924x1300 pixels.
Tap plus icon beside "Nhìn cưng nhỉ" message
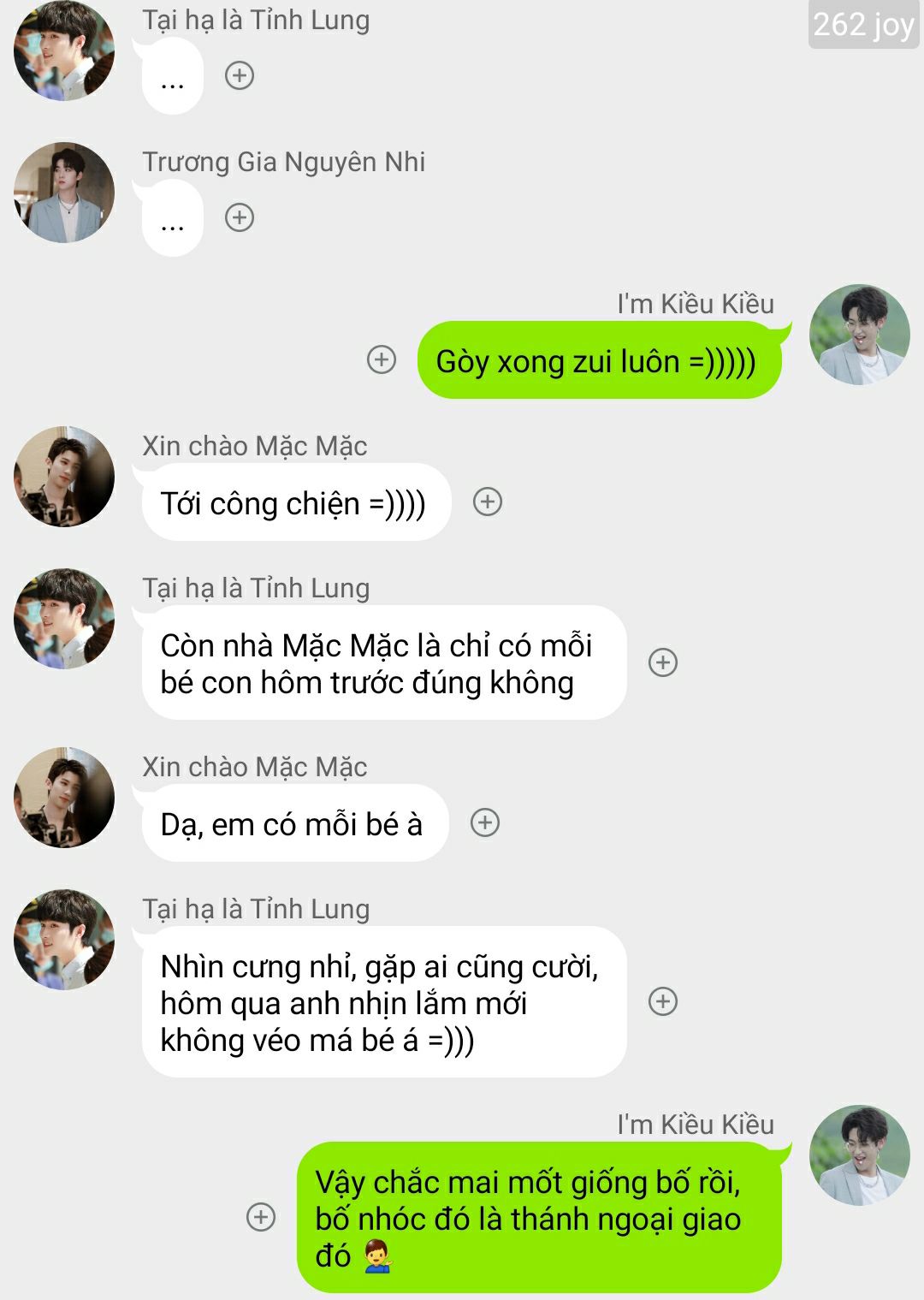(663, 1001)
